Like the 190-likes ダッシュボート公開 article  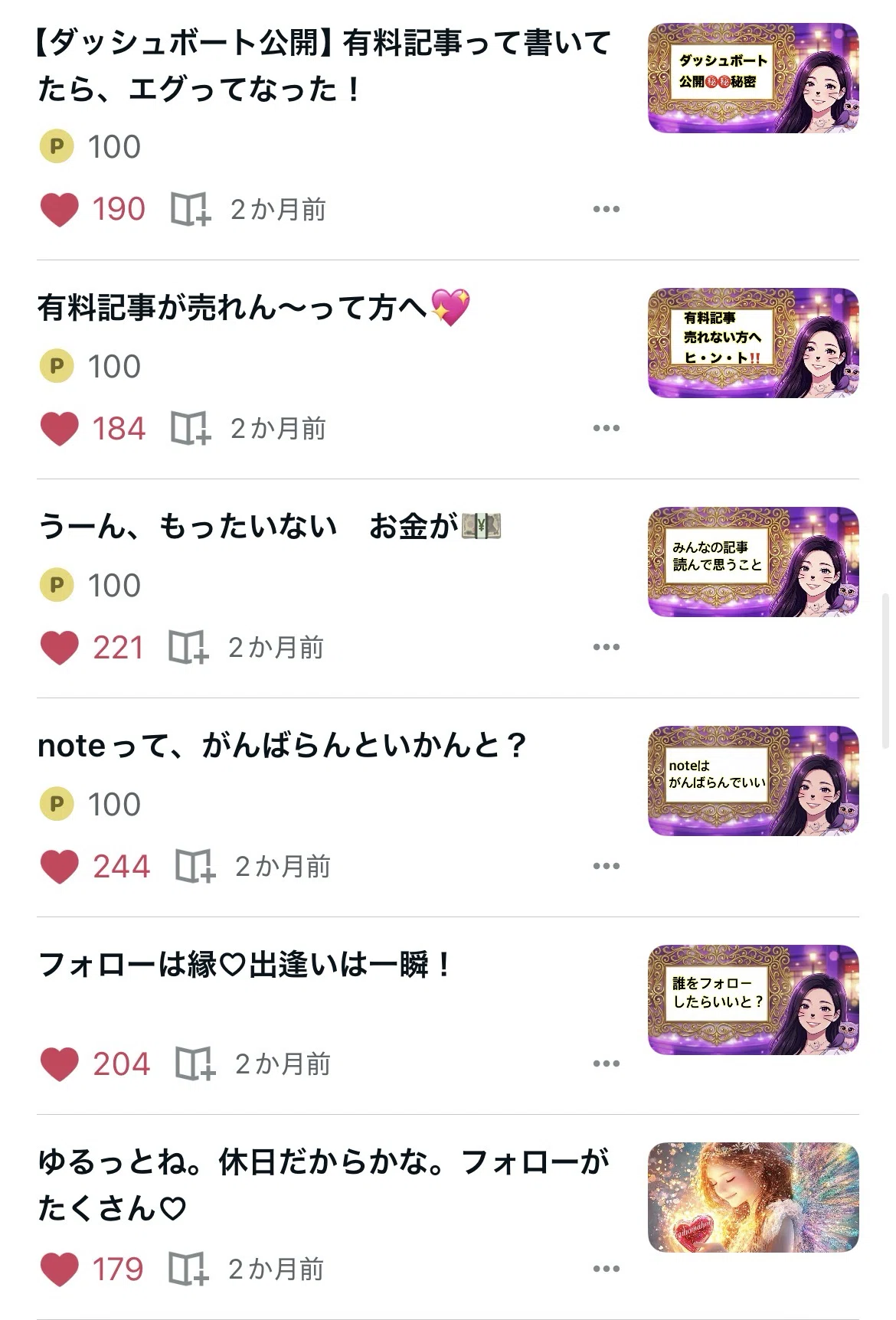[x=60, y=209]
